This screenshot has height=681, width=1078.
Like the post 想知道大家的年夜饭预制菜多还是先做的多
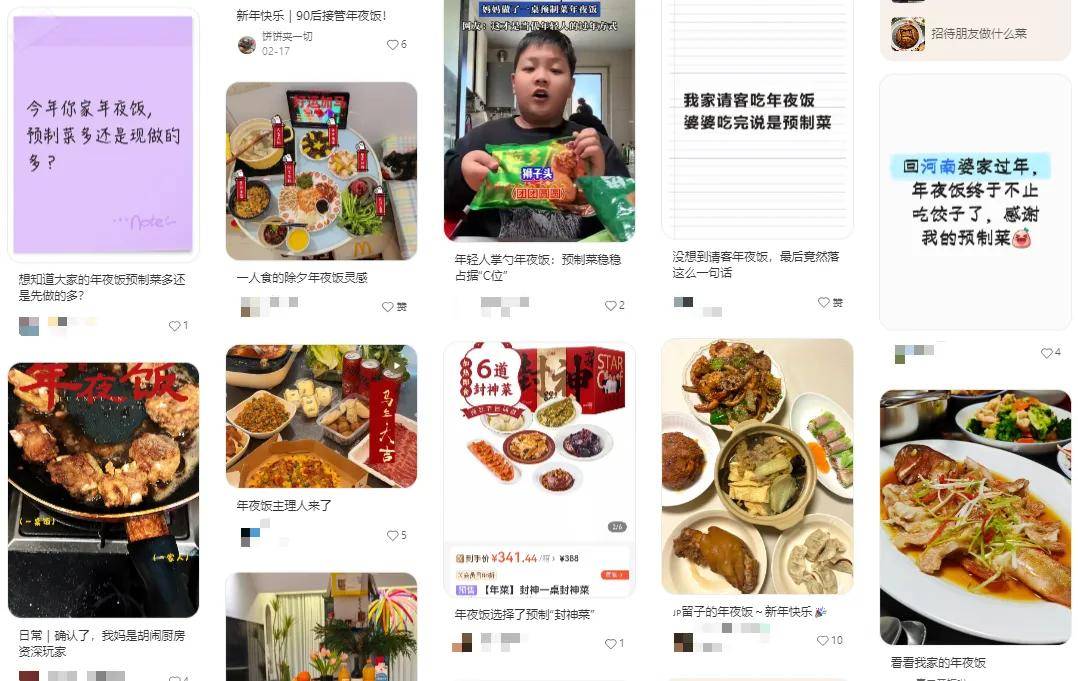click(x=174, y=326)
